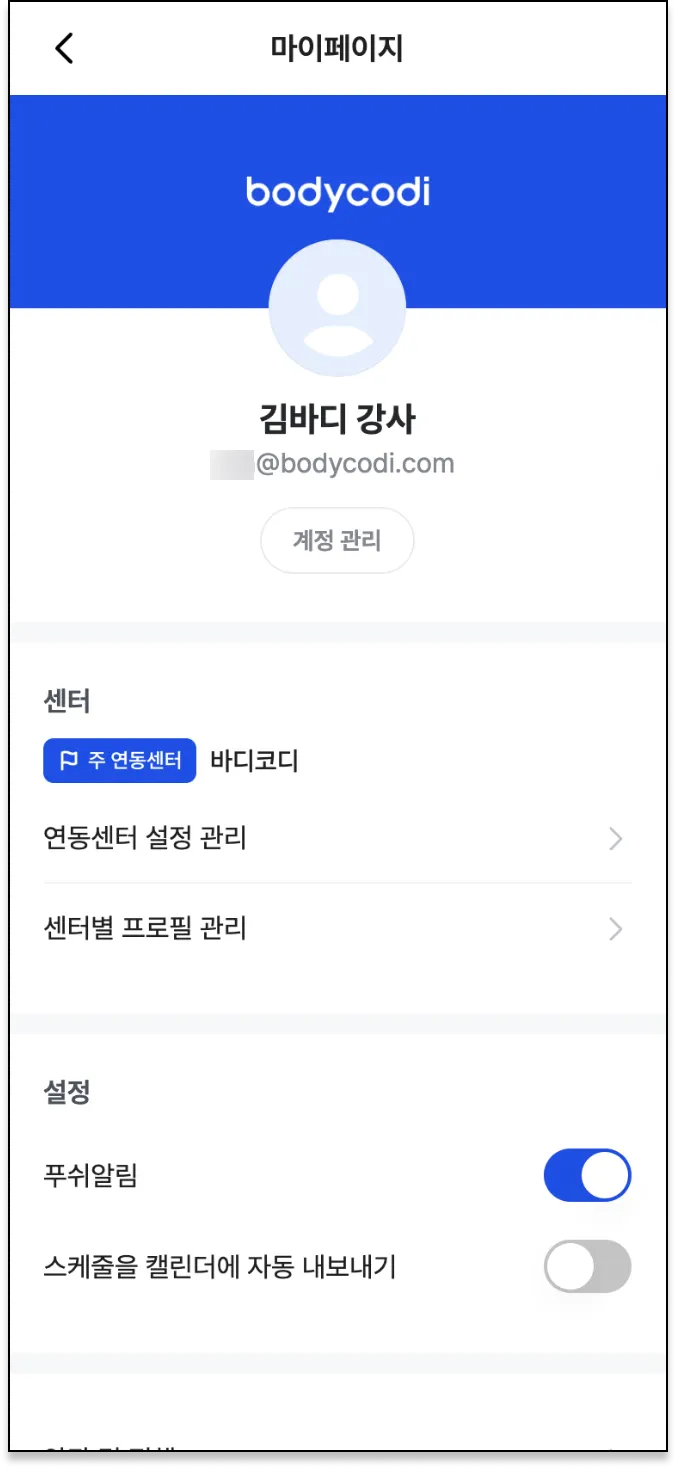Viewport: 676px width, 1468px height.
Task: Open 센터별 프로필 관리
Action: [337, 929]
